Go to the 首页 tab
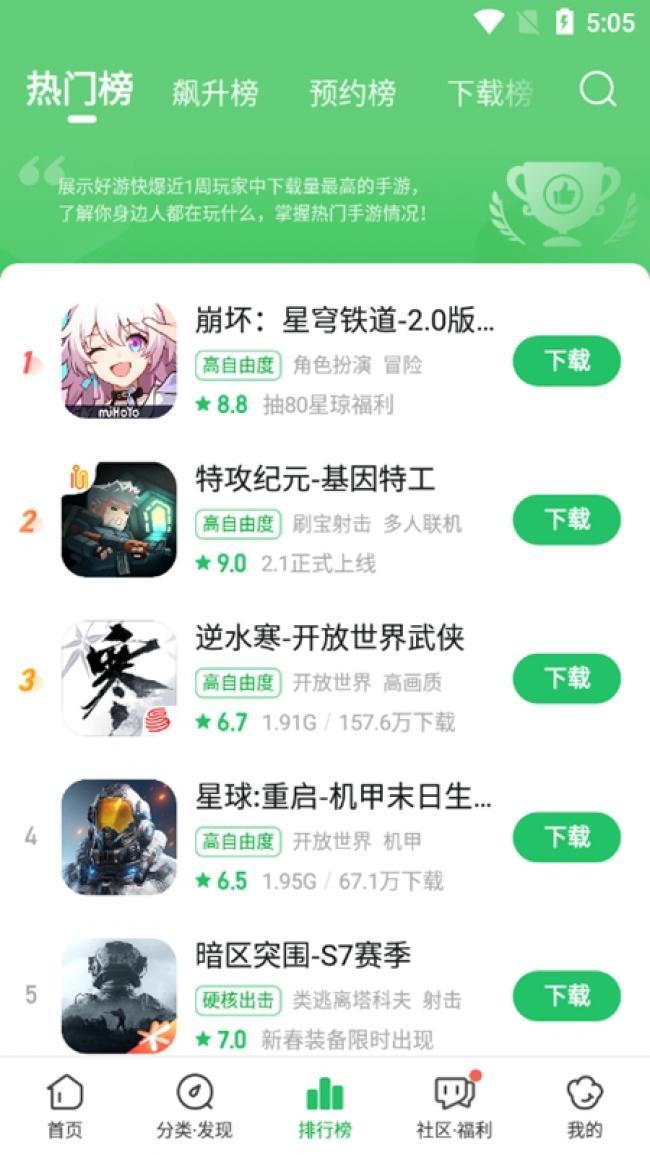Viewport: 650px width, 1155px height. coord(65,1106)
